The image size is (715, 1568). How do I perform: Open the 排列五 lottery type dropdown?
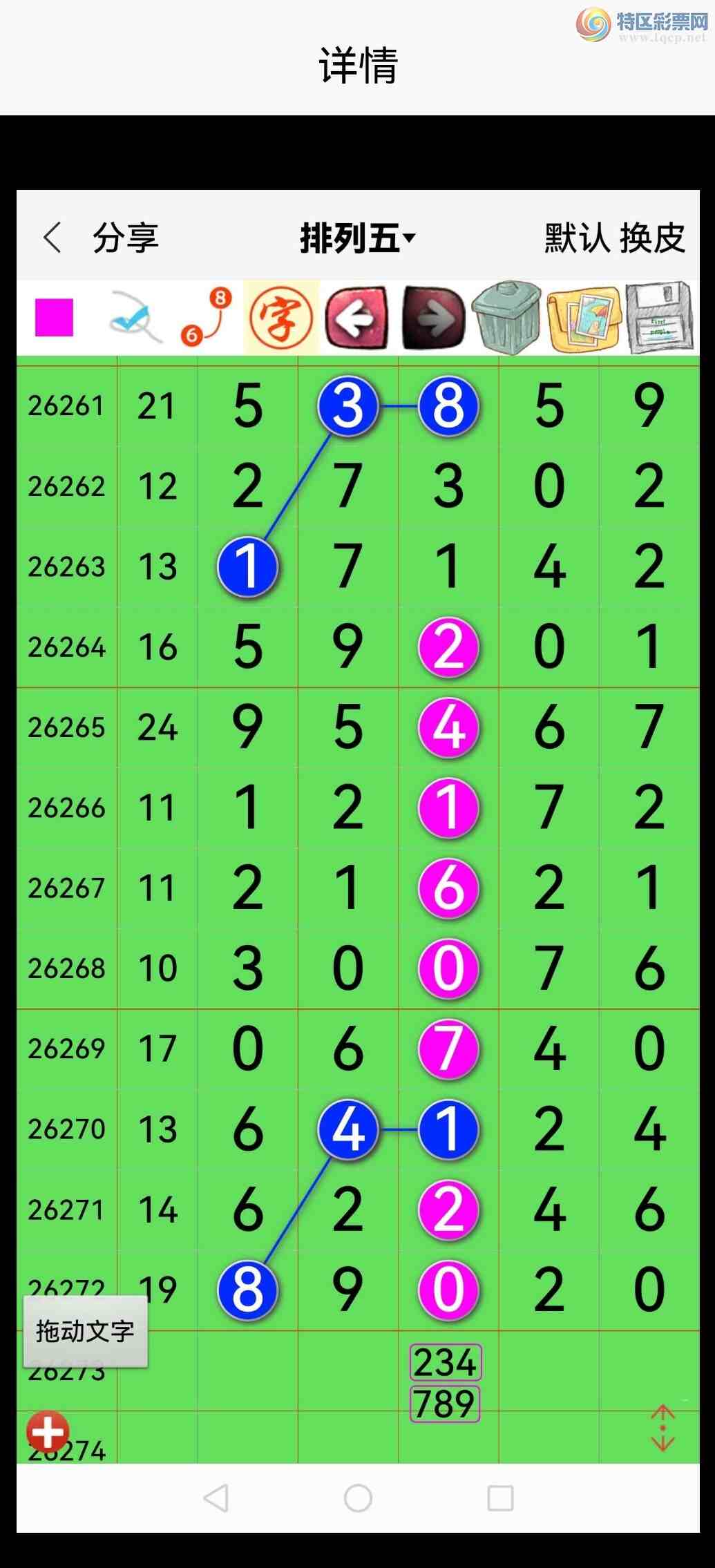tap(357, 238)
